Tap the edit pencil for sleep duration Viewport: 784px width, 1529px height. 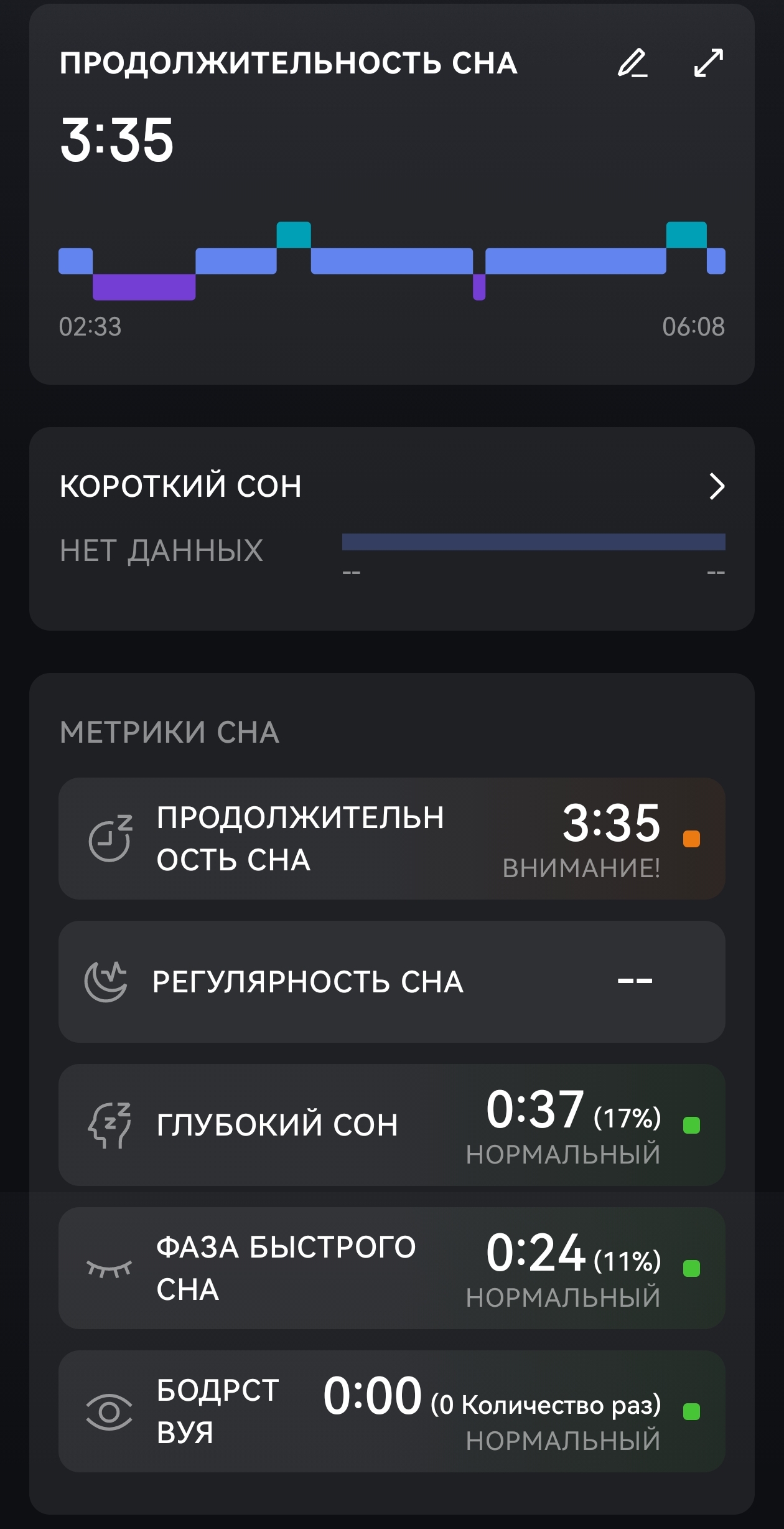click(x=632, y=63)
